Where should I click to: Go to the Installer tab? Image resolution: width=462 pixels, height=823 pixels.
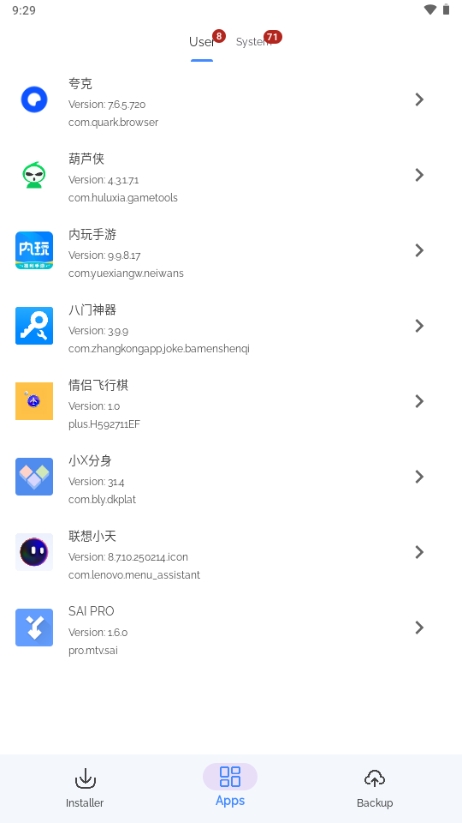click(x=85, y=788)
